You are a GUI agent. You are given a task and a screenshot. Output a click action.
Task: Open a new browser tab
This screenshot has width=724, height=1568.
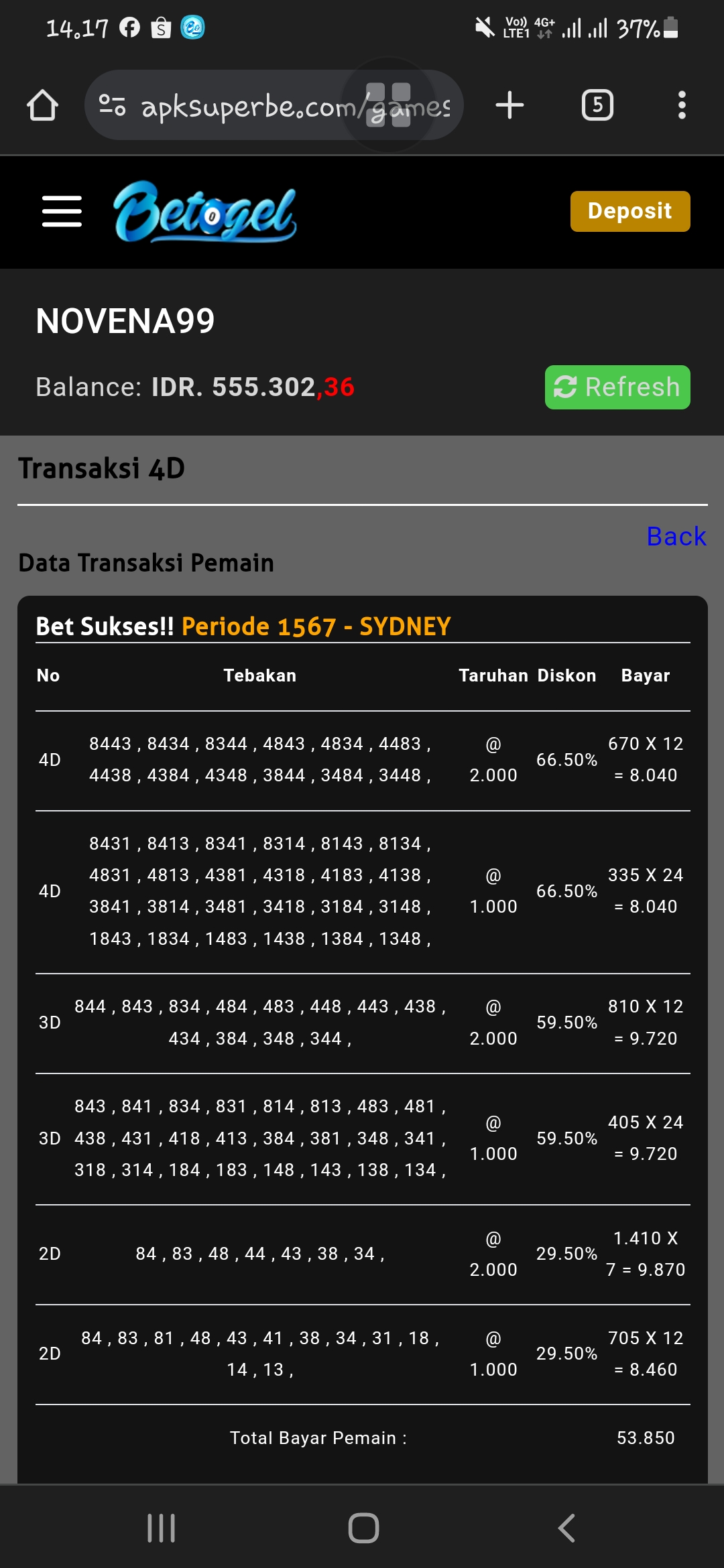coord(509,105)
